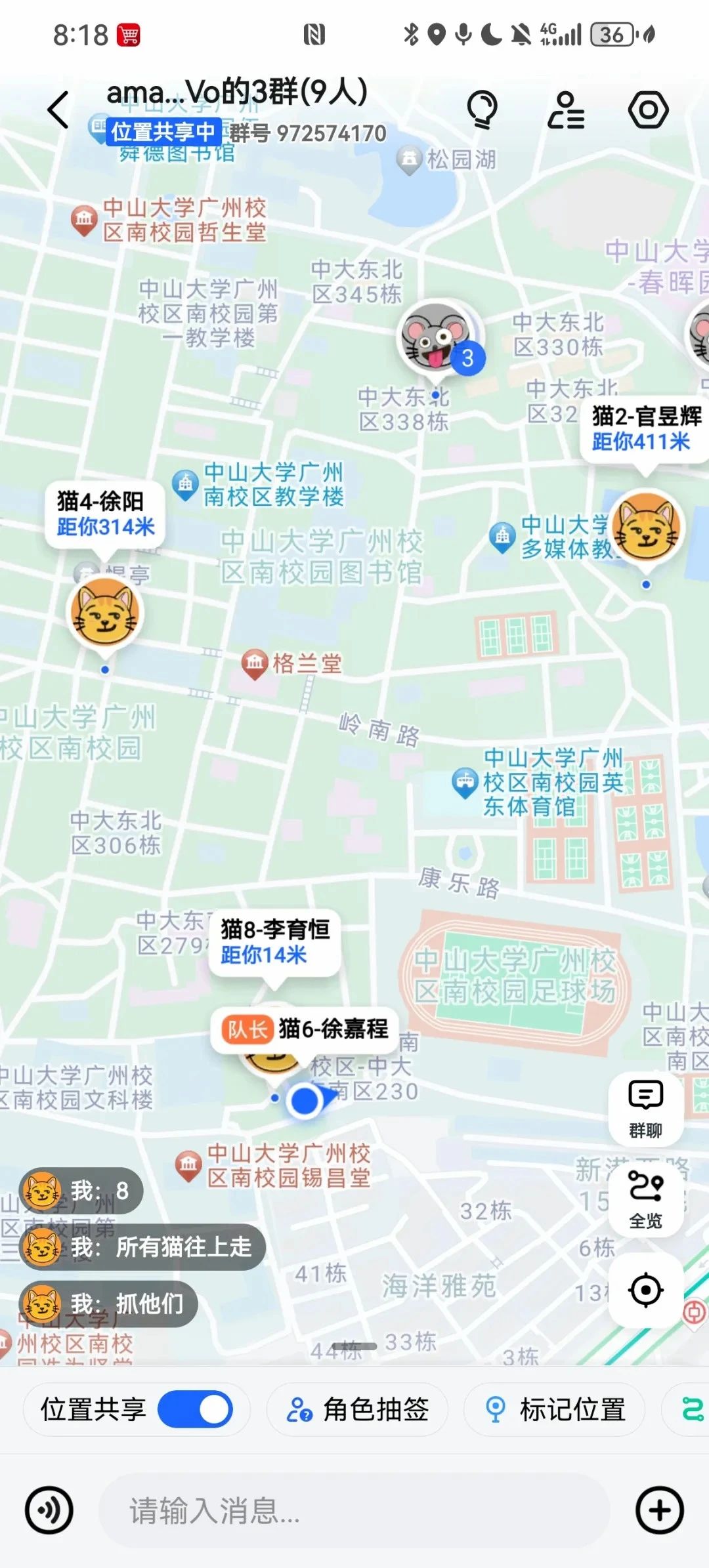Tap the 队长 猫6-徐嘉程 label
Image resolution: width=709 pixels, height=1568 pixels.
point(305,1029)
